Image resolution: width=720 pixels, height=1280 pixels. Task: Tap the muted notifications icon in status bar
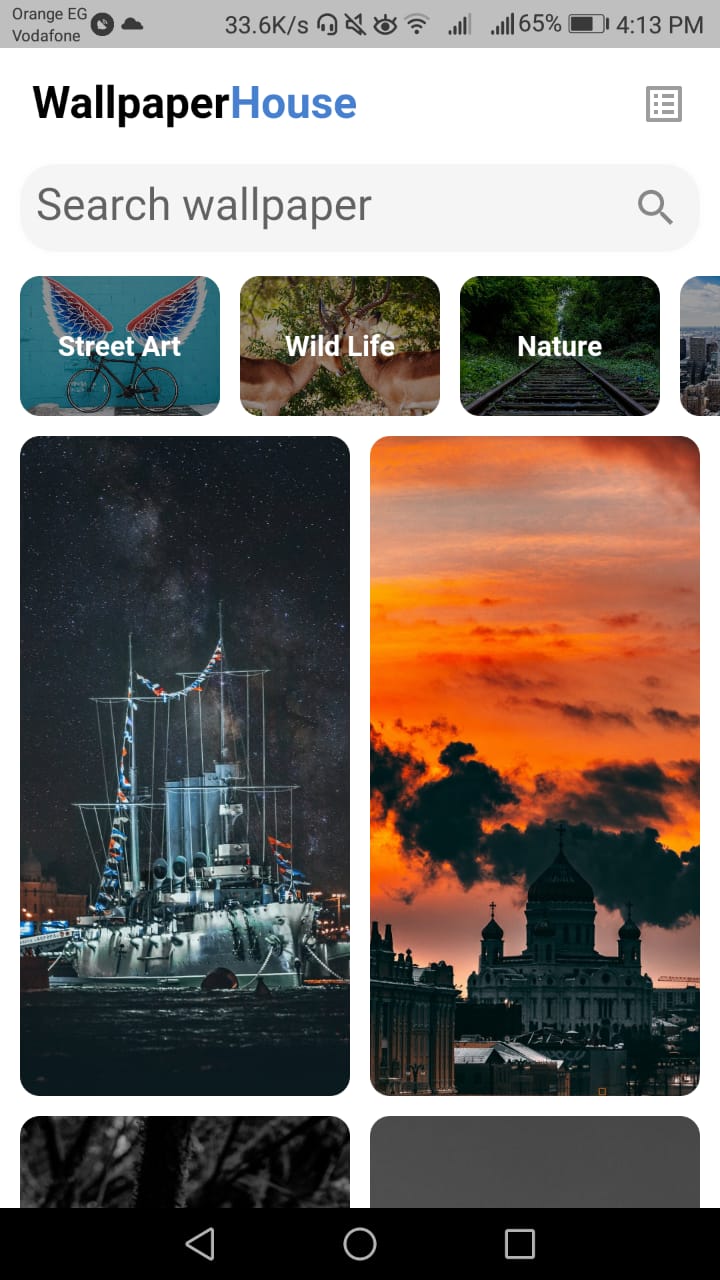click(356, 24)
